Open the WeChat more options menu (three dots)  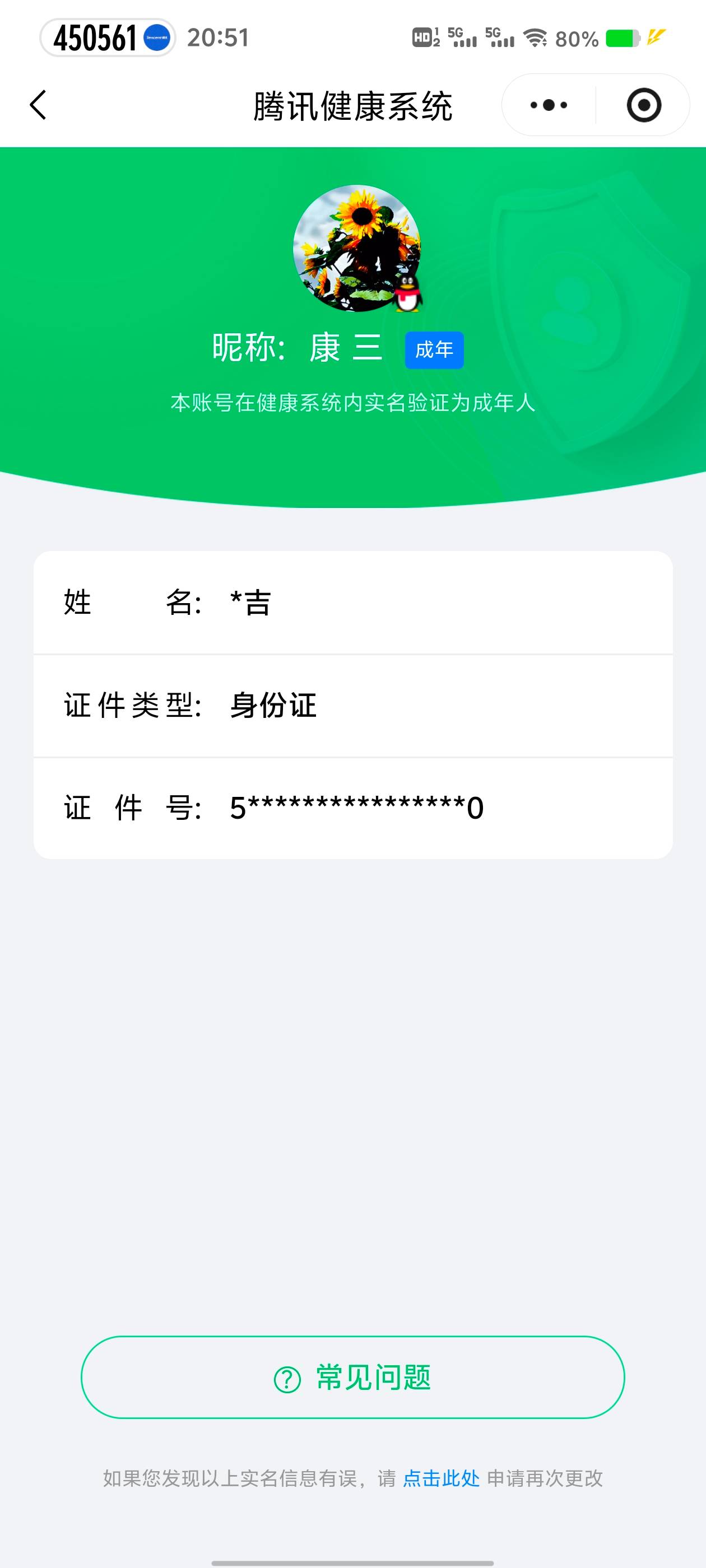pyautogui.click(x=547, y=105)
